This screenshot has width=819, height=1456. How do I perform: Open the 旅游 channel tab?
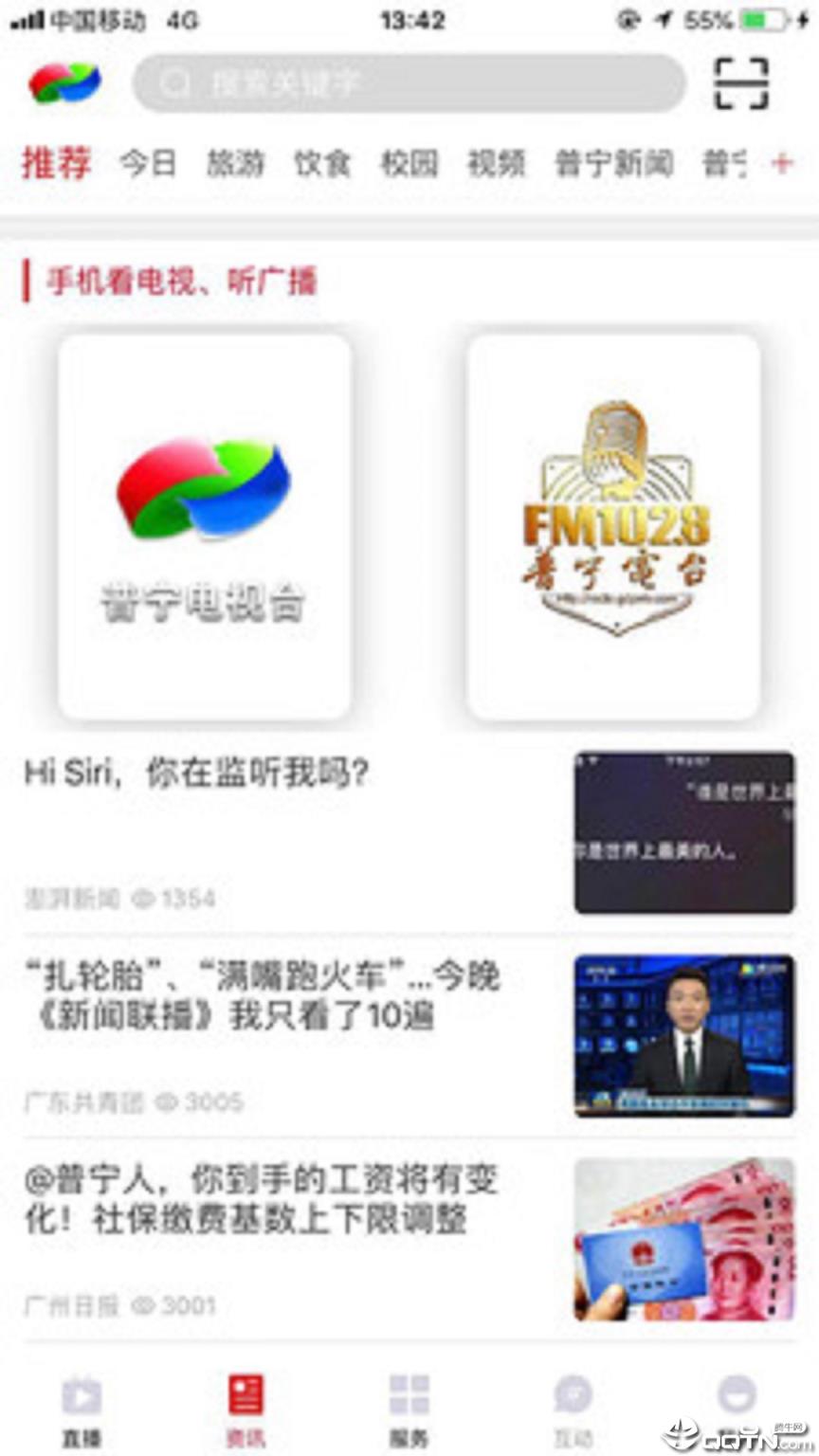pos(236,163)
